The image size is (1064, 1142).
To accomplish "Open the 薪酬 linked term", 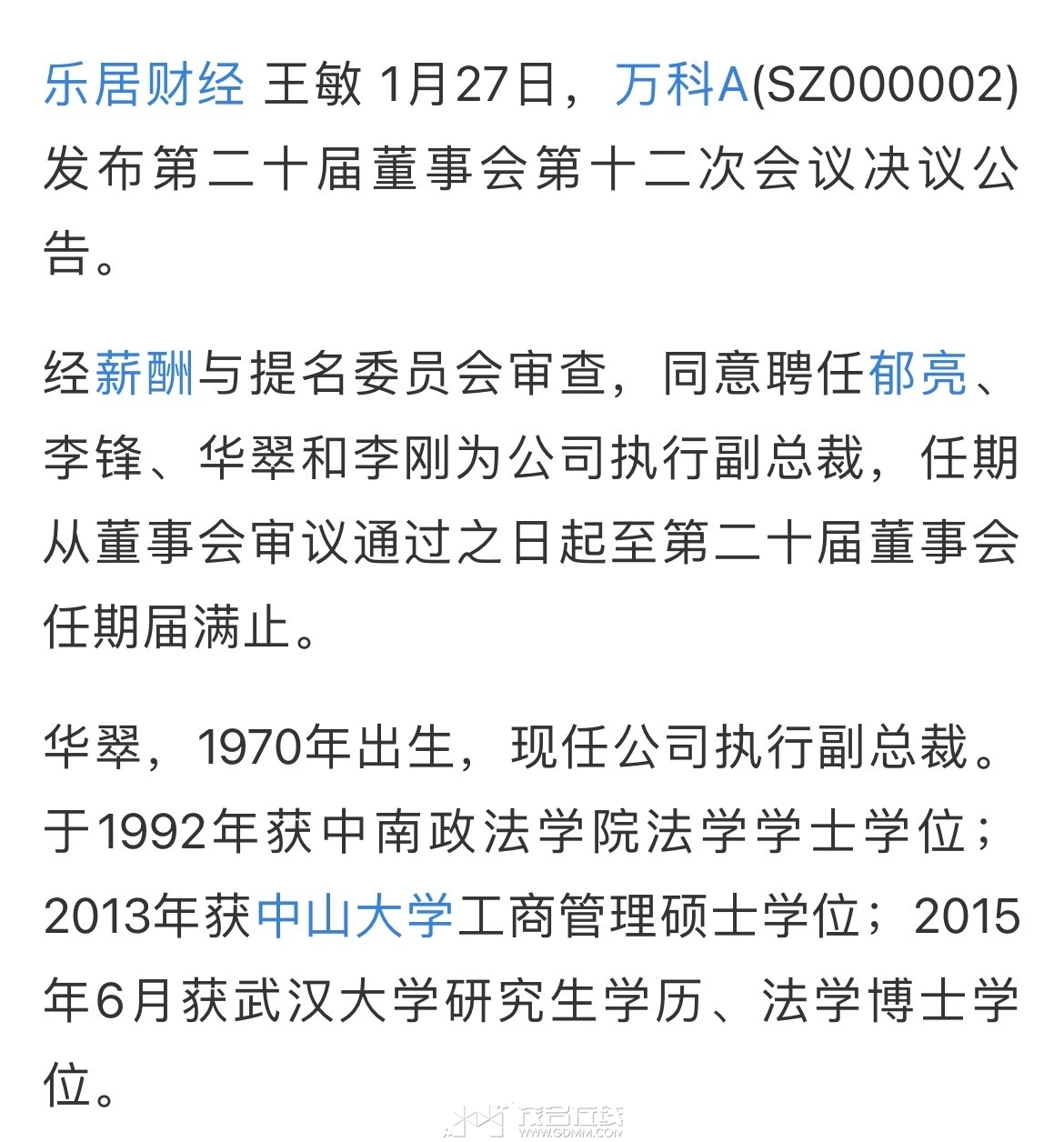I will [x=145, y=373].
